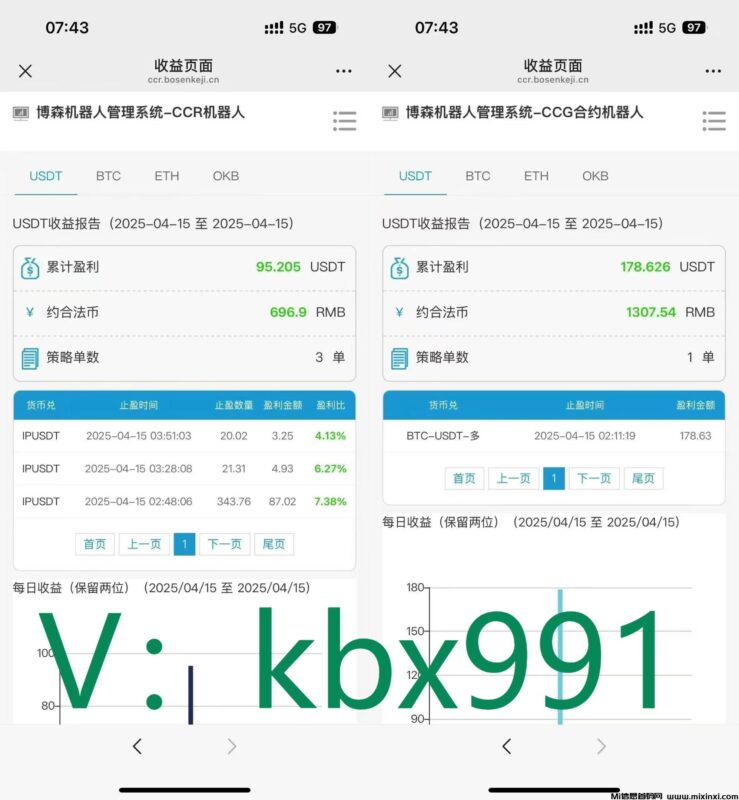Click the forward chevron at bottom of CCG page
Screen dimensions: 739x800
pyautogui.click(x=599, y=746)
